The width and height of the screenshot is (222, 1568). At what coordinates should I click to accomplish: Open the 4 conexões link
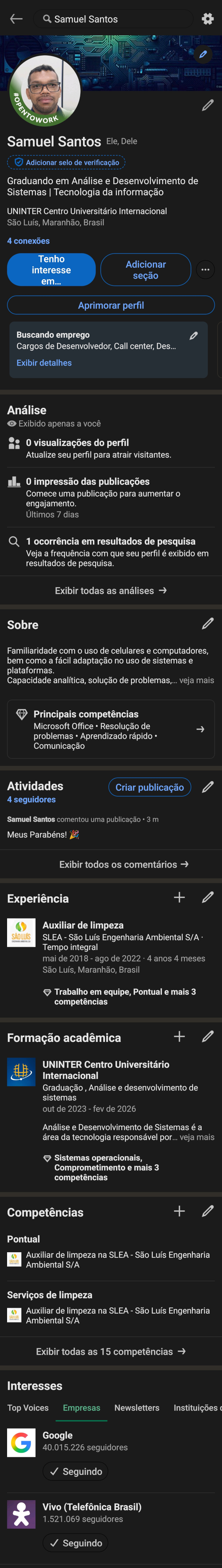[28, 241]
